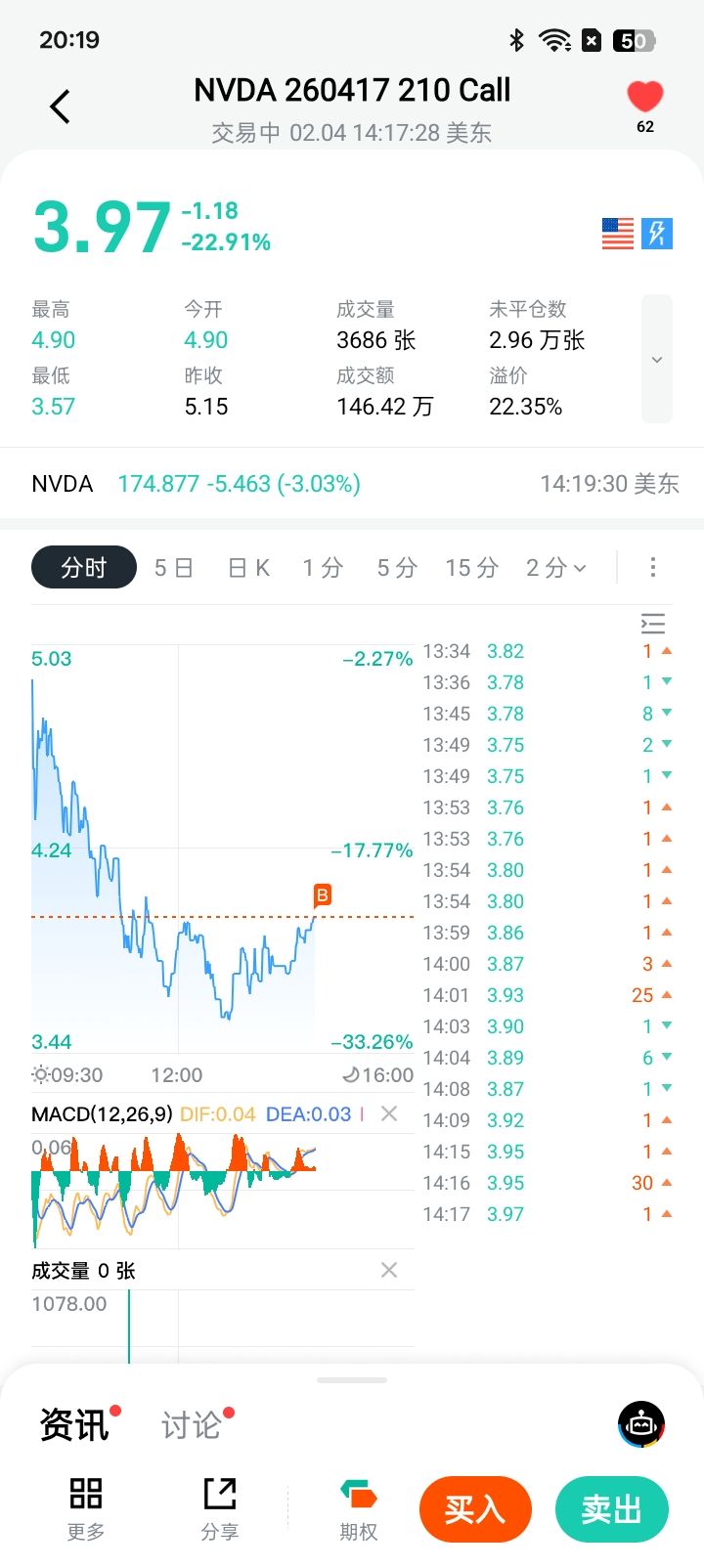
Task: Switch to the 15分 chart interval
Action: (471, 568)
